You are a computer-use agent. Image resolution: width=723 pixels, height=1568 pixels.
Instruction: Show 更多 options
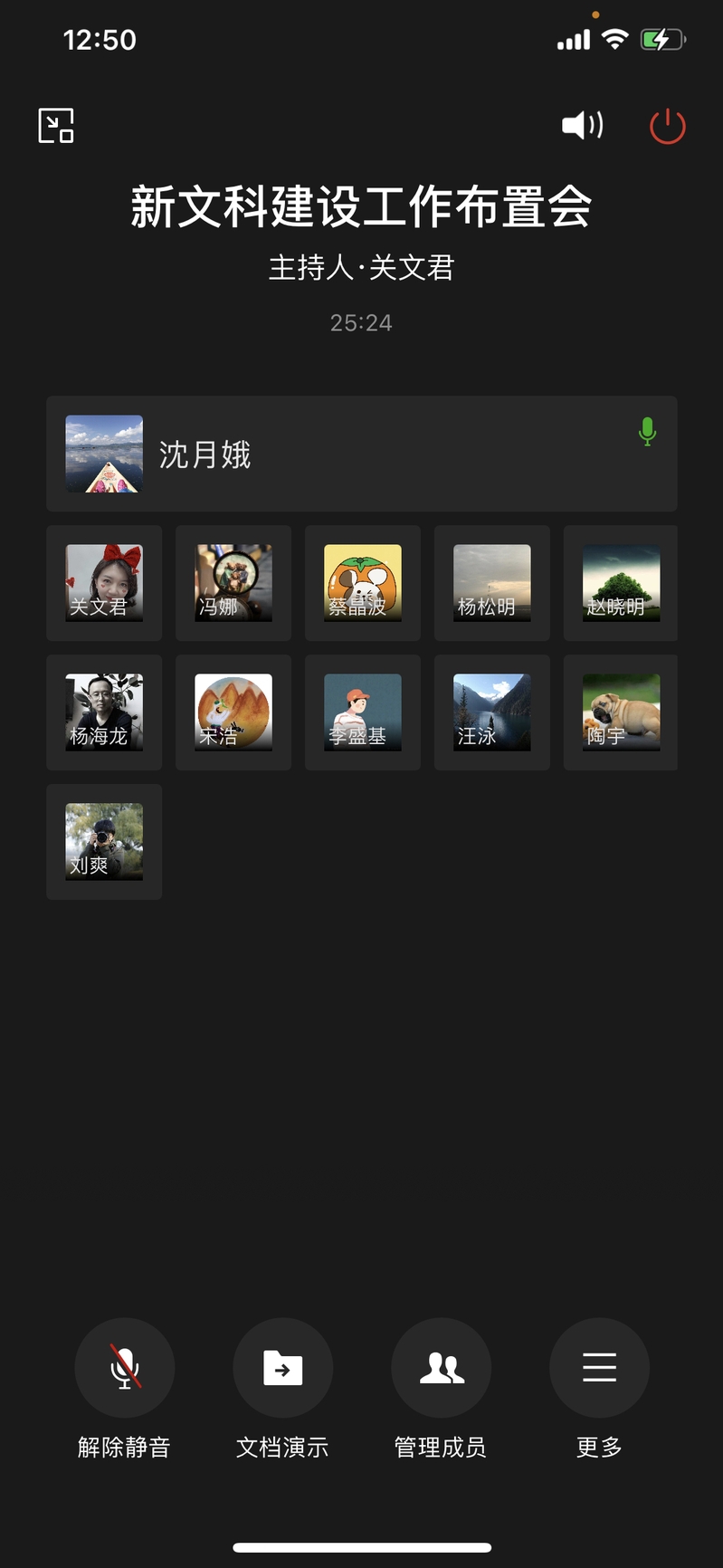(x=599, y=1367)
